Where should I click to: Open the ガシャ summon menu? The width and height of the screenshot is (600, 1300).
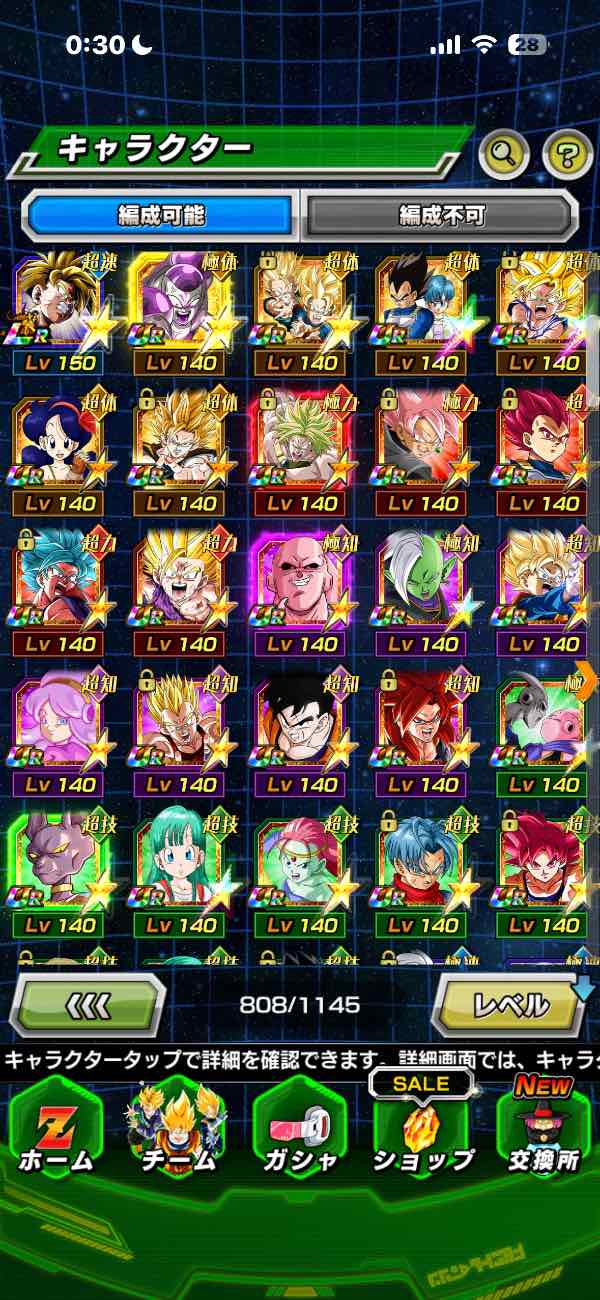pyautogui.click(x=299, y=1132)
